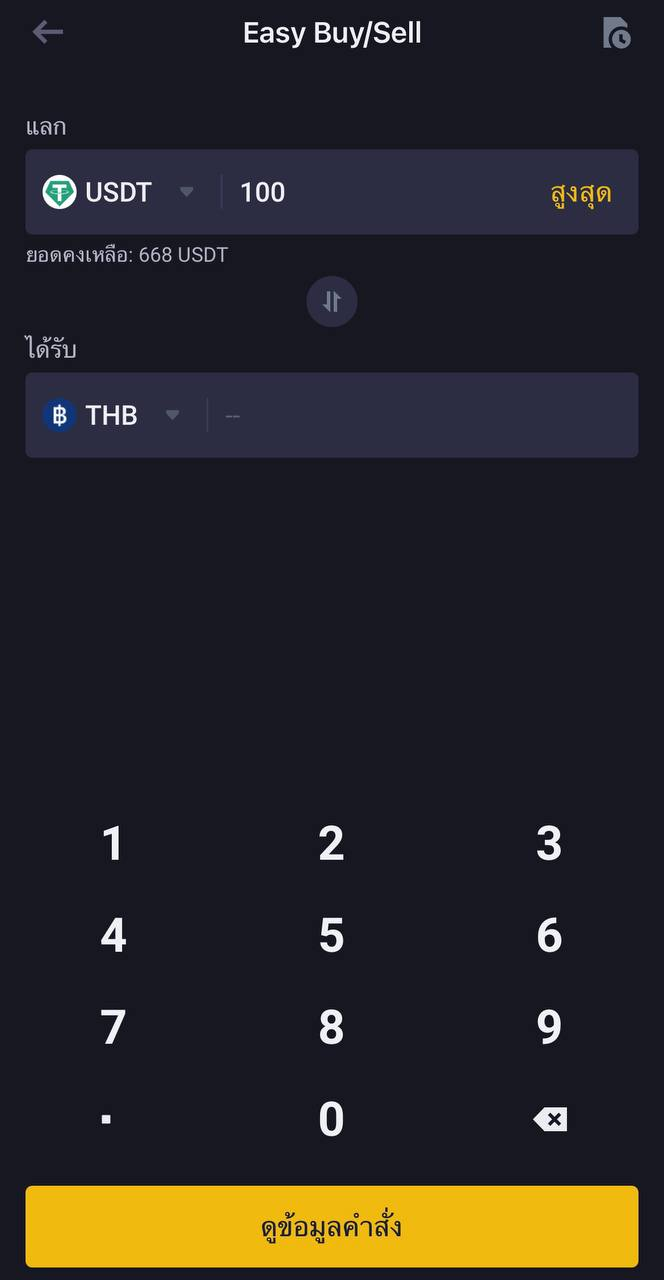This screenshot has width=664, height=1280.
Task: Select the สูงสุด maximum amount
Action: [580, 192]
